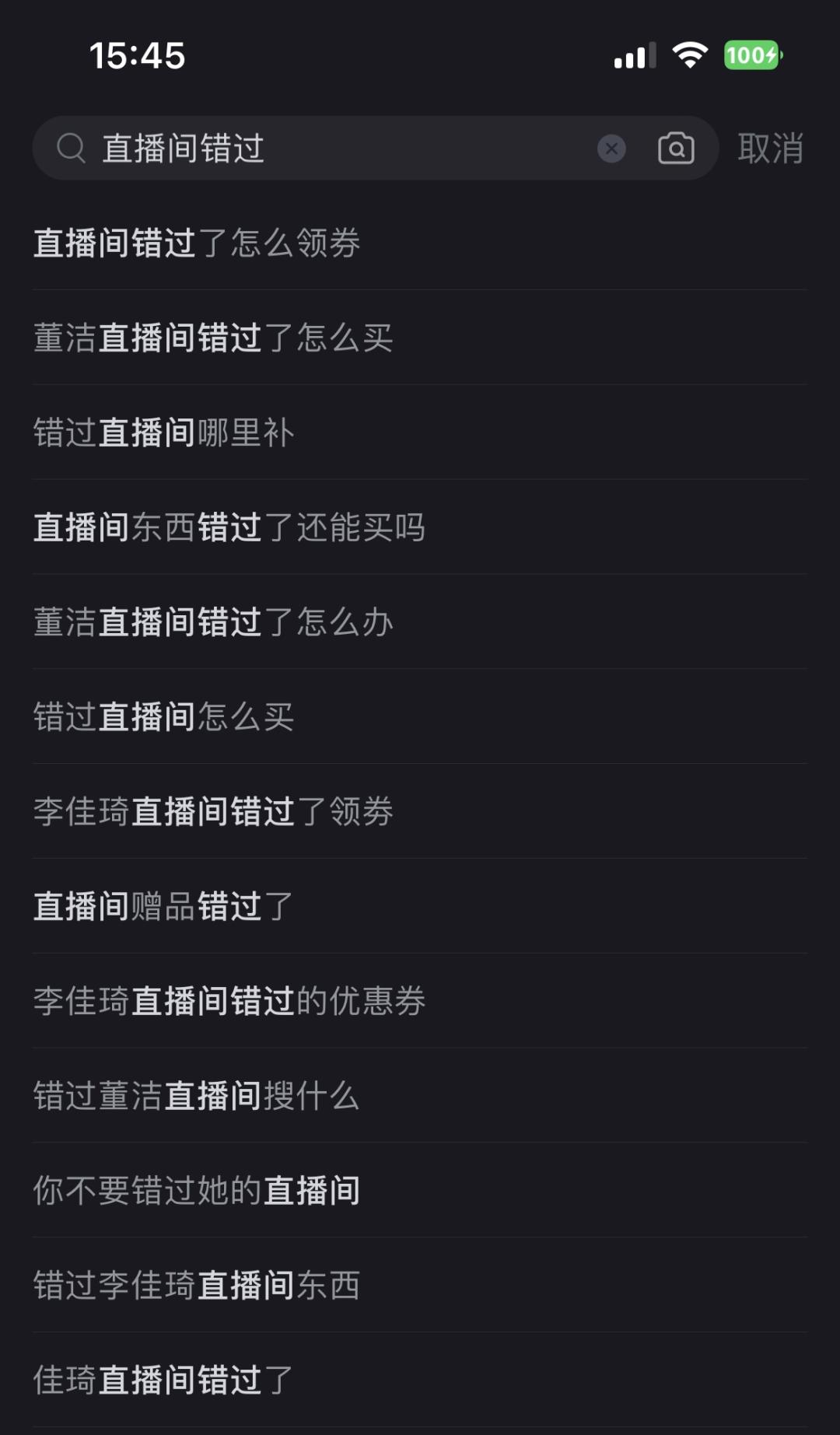840x1435 pixels.
Task: Tap suggestion 你不要错过她的直播间
Action: tap(197, 1192)
